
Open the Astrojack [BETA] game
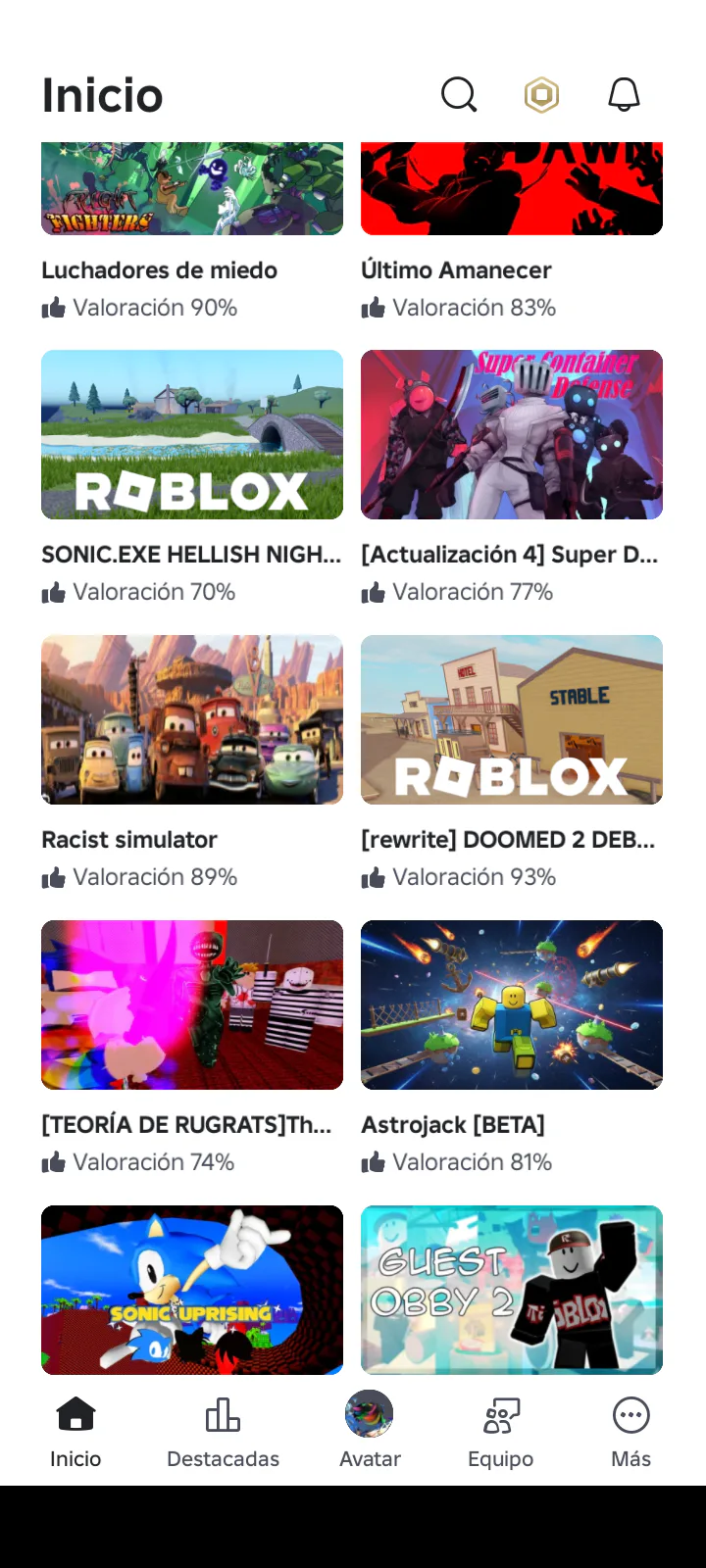pyautogui.click(x=512, y=1004)
